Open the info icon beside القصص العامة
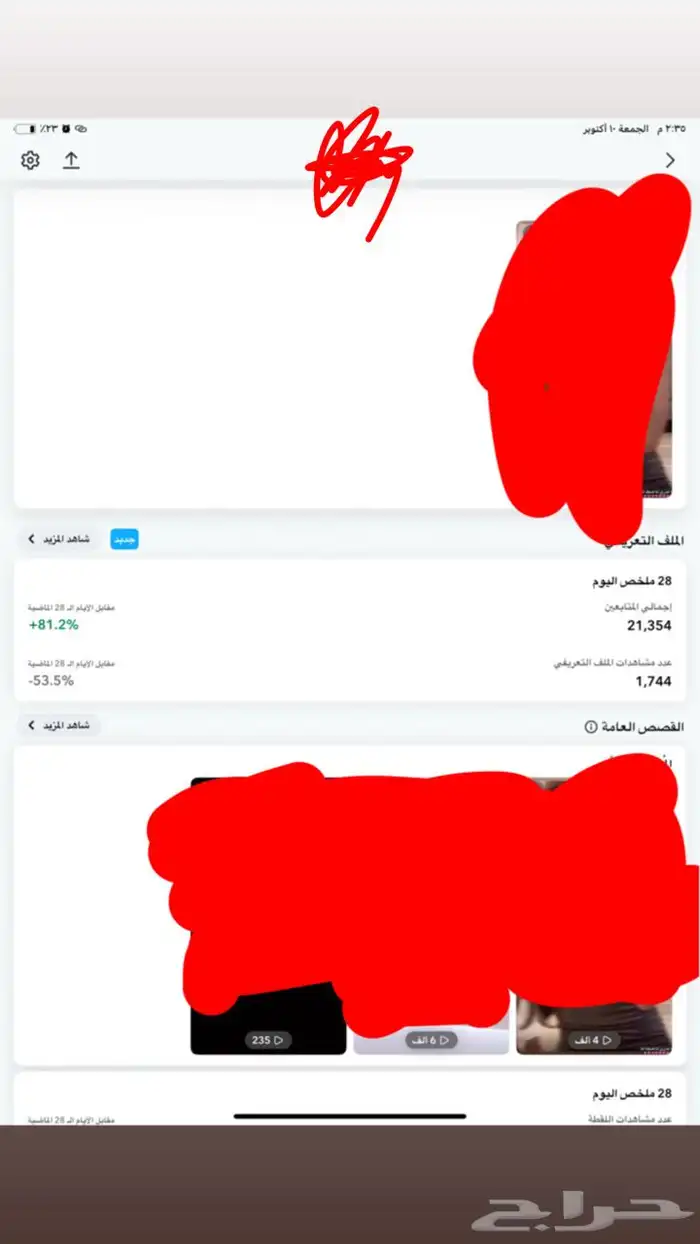The image size is (700, 1244). point(590,726)
